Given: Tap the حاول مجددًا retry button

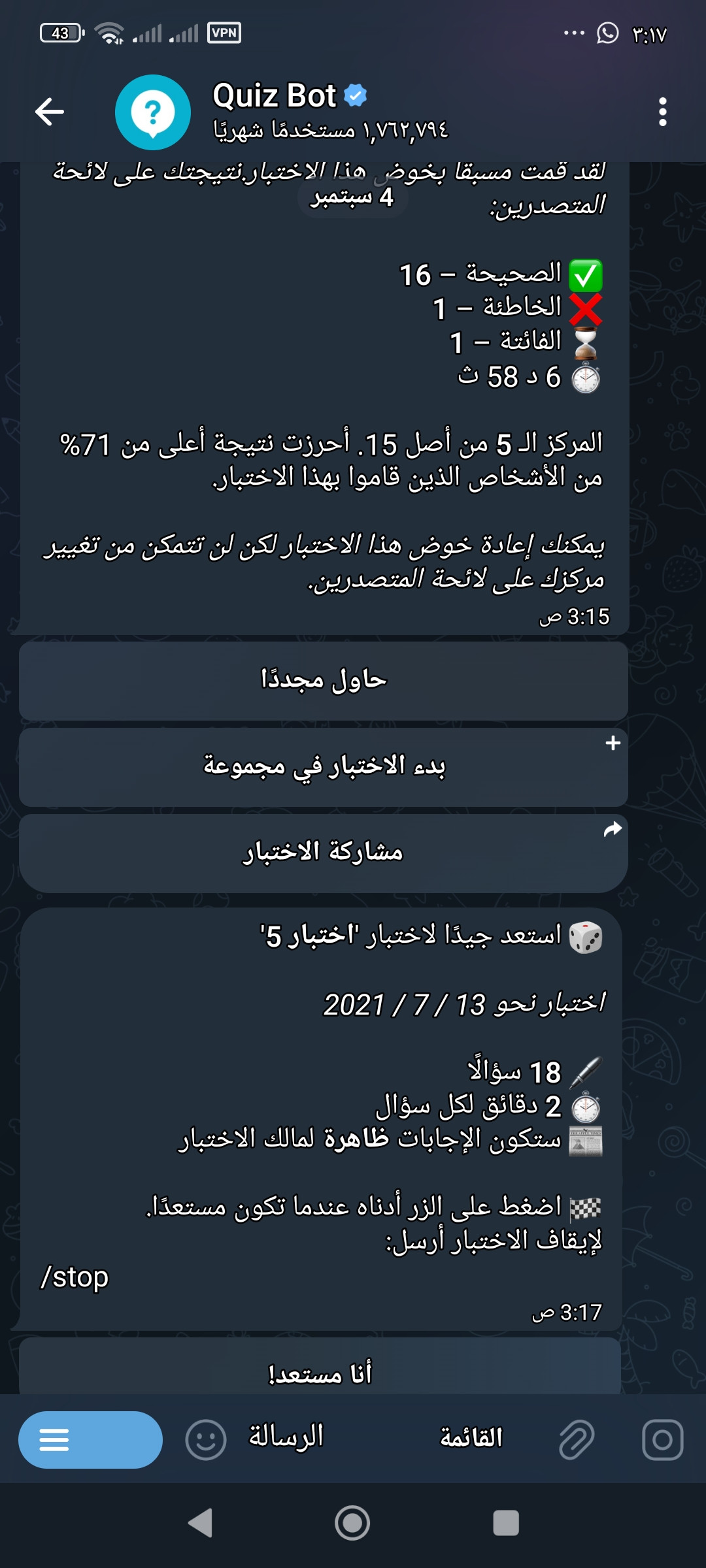Looking at the screenshot, I should click(324, 681).
